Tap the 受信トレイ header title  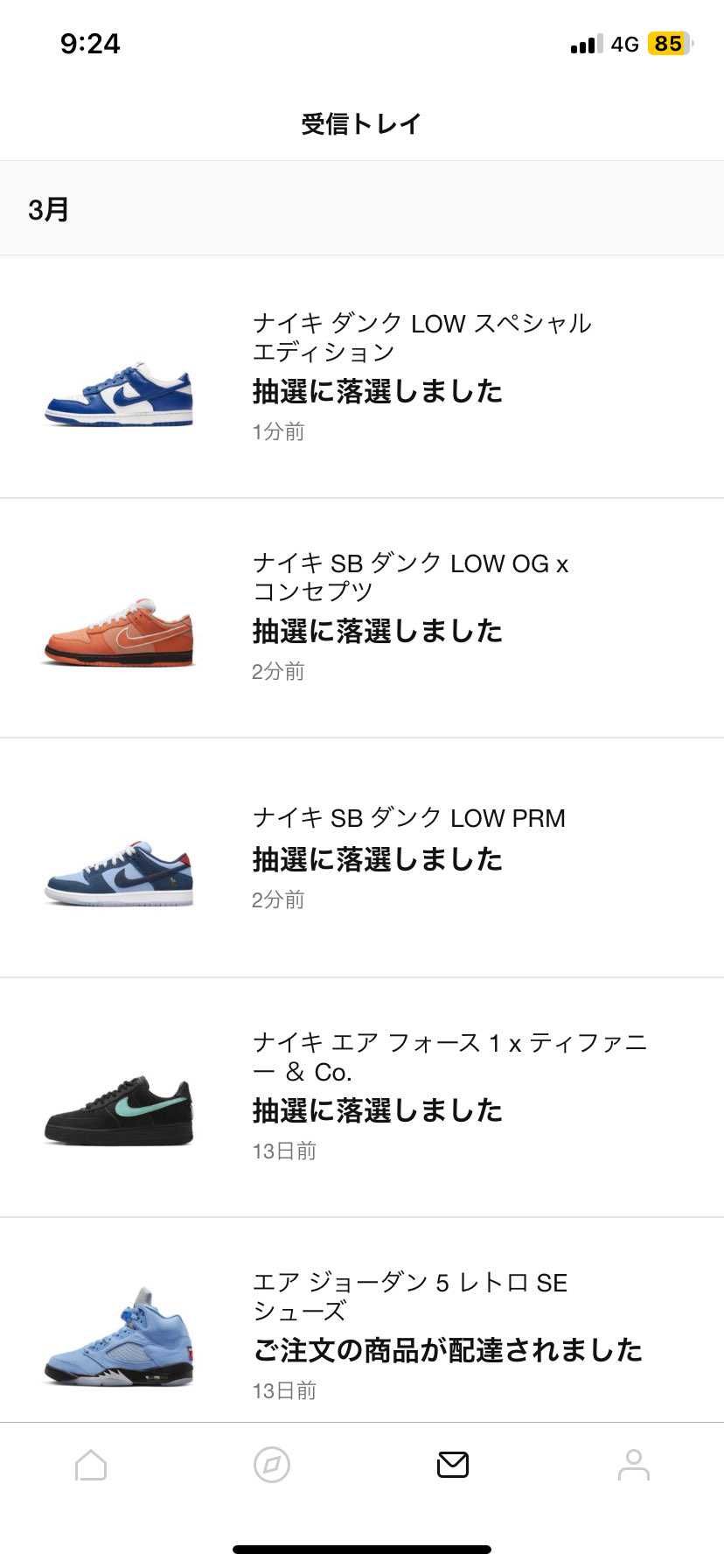click(x=362, y=122)
